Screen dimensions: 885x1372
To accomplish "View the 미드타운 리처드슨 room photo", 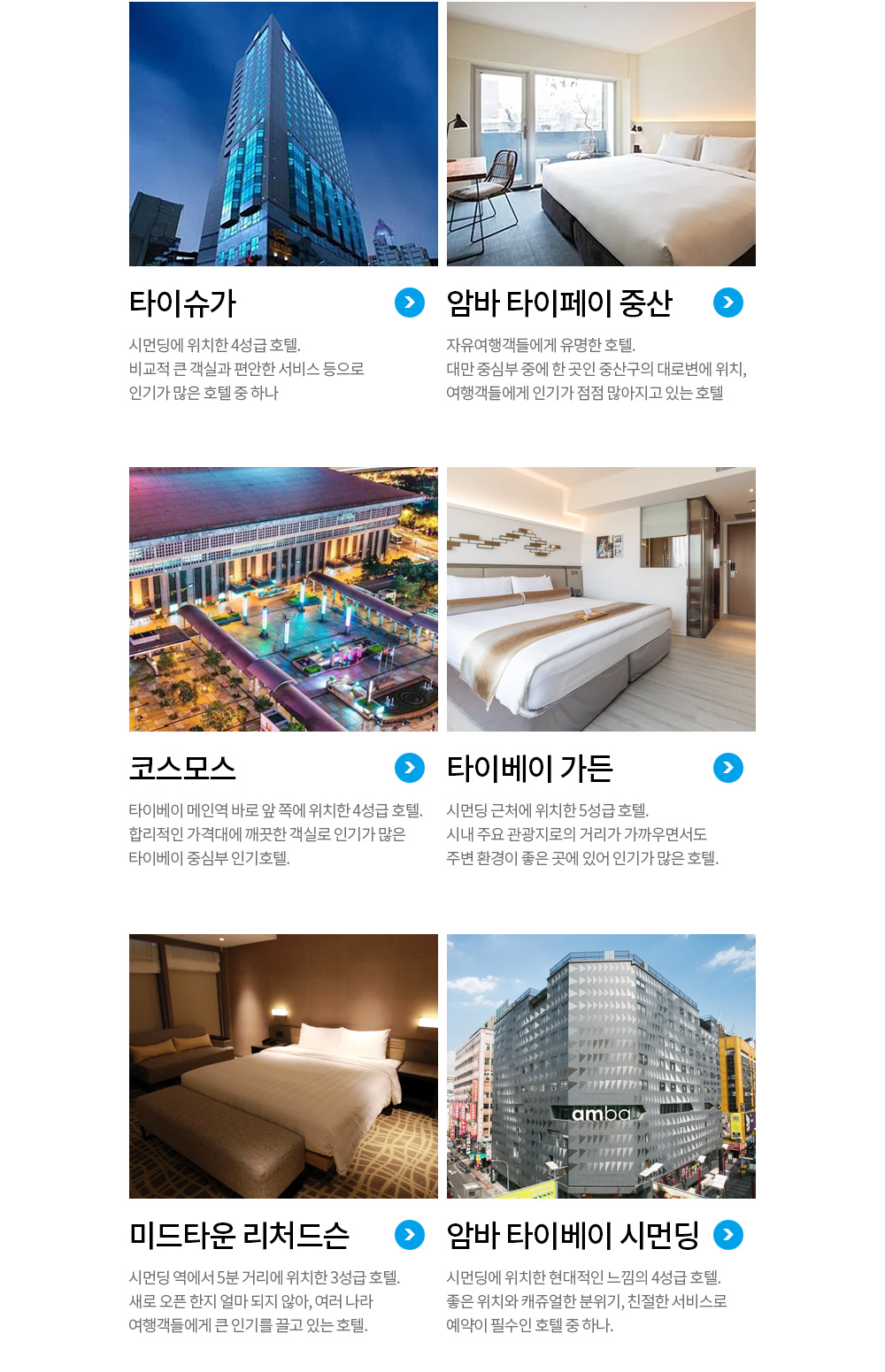I will click(283, 1066).
